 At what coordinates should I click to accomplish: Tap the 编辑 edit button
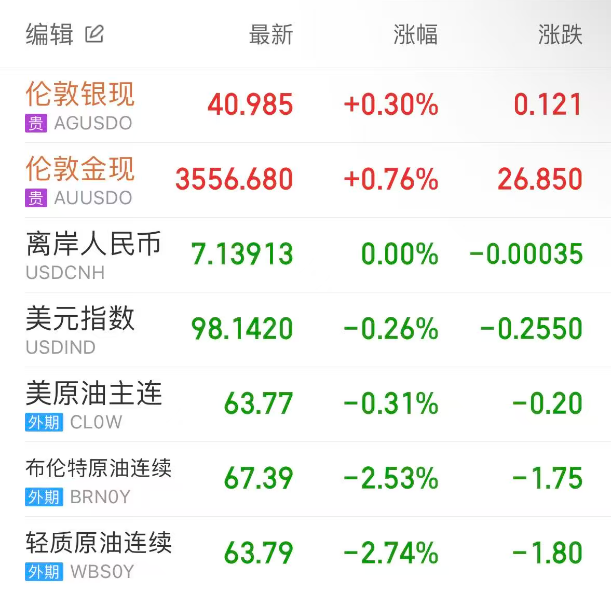(x=64, y=34)
